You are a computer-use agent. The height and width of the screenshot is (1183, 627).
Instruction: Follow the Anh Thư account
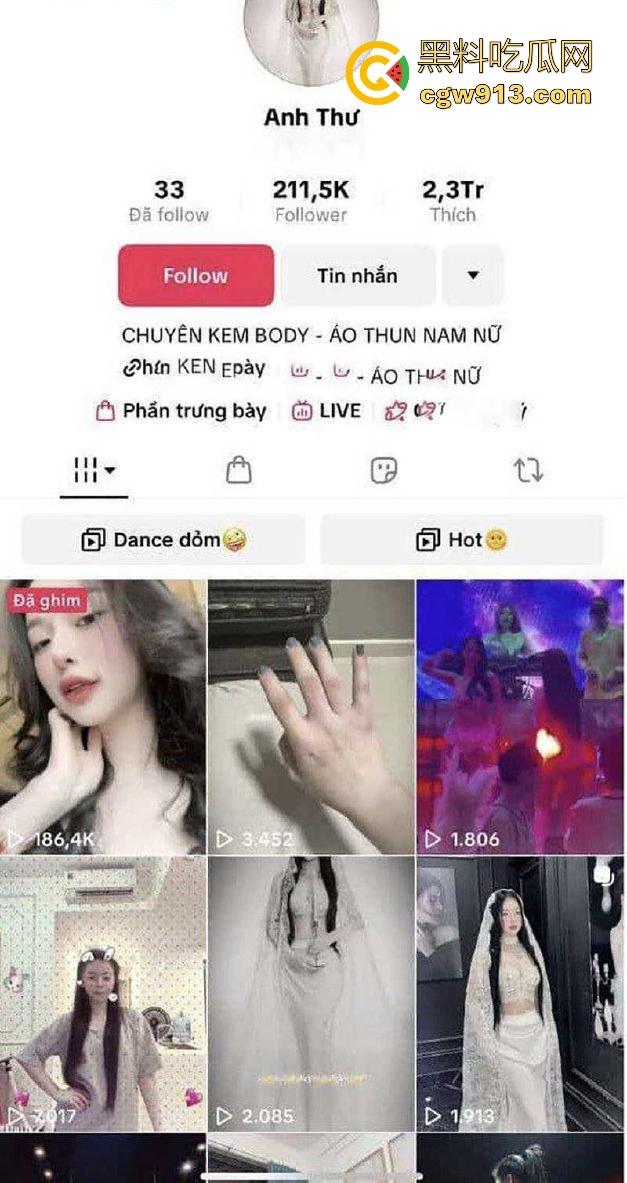196,275
